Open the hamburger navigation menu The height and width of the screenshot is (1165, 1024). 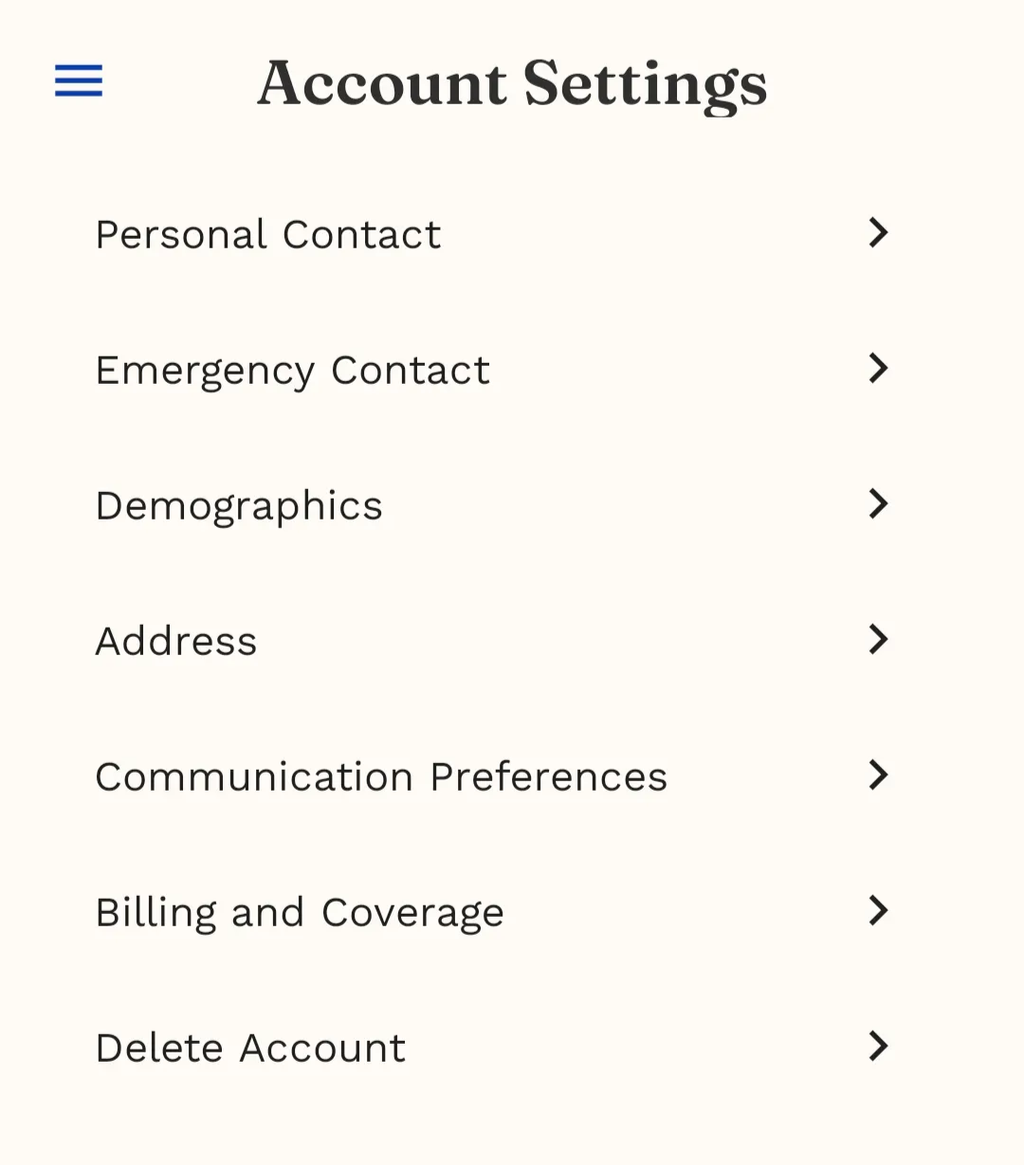pyautogui.click(x=78, y=81)
